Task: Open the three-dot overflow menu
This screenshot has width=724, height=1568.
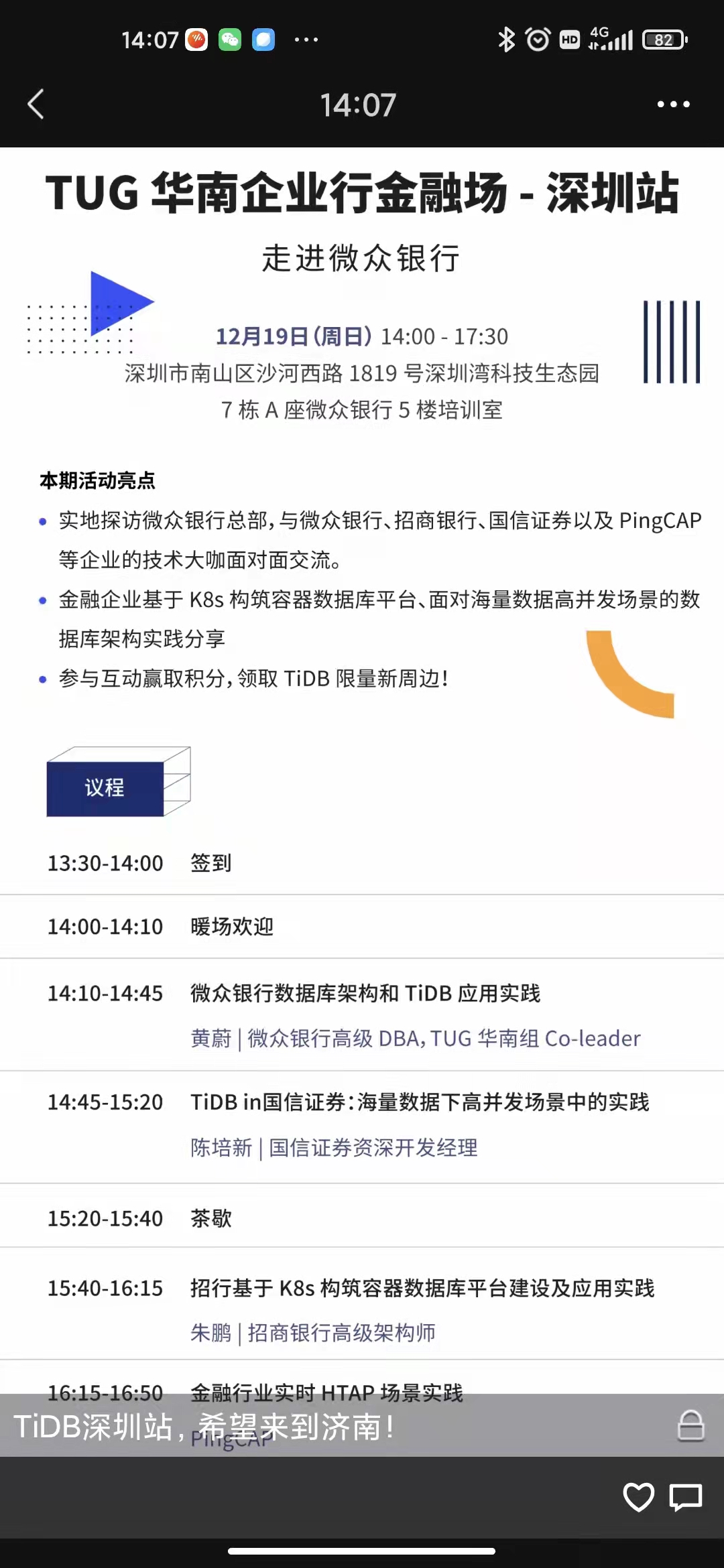Action: coord(673,105)
